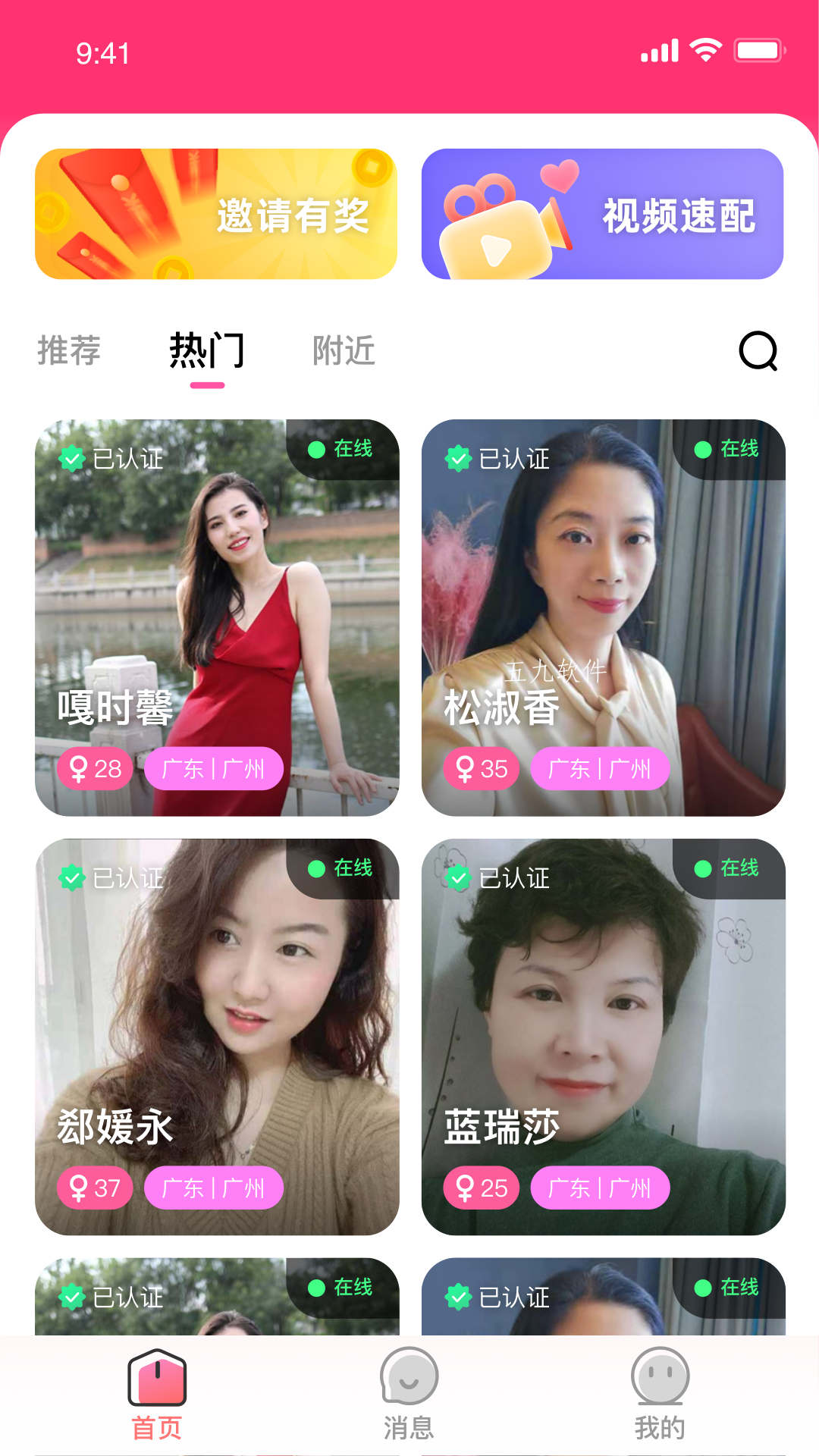Open the search magnifier icon
Image resolution: width=819 pixels, height=1456 pixels.
[757, 351]
